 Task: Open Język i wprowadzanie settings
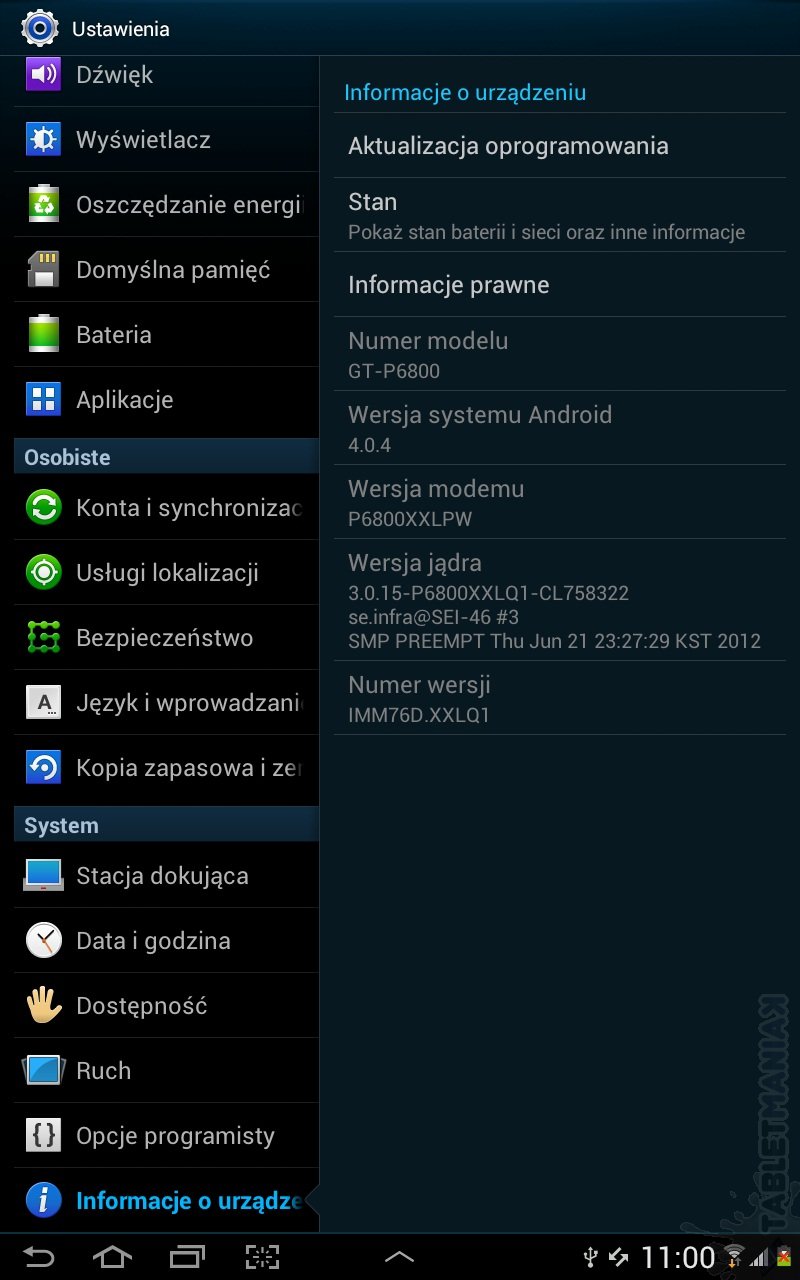tap(165, 703)
